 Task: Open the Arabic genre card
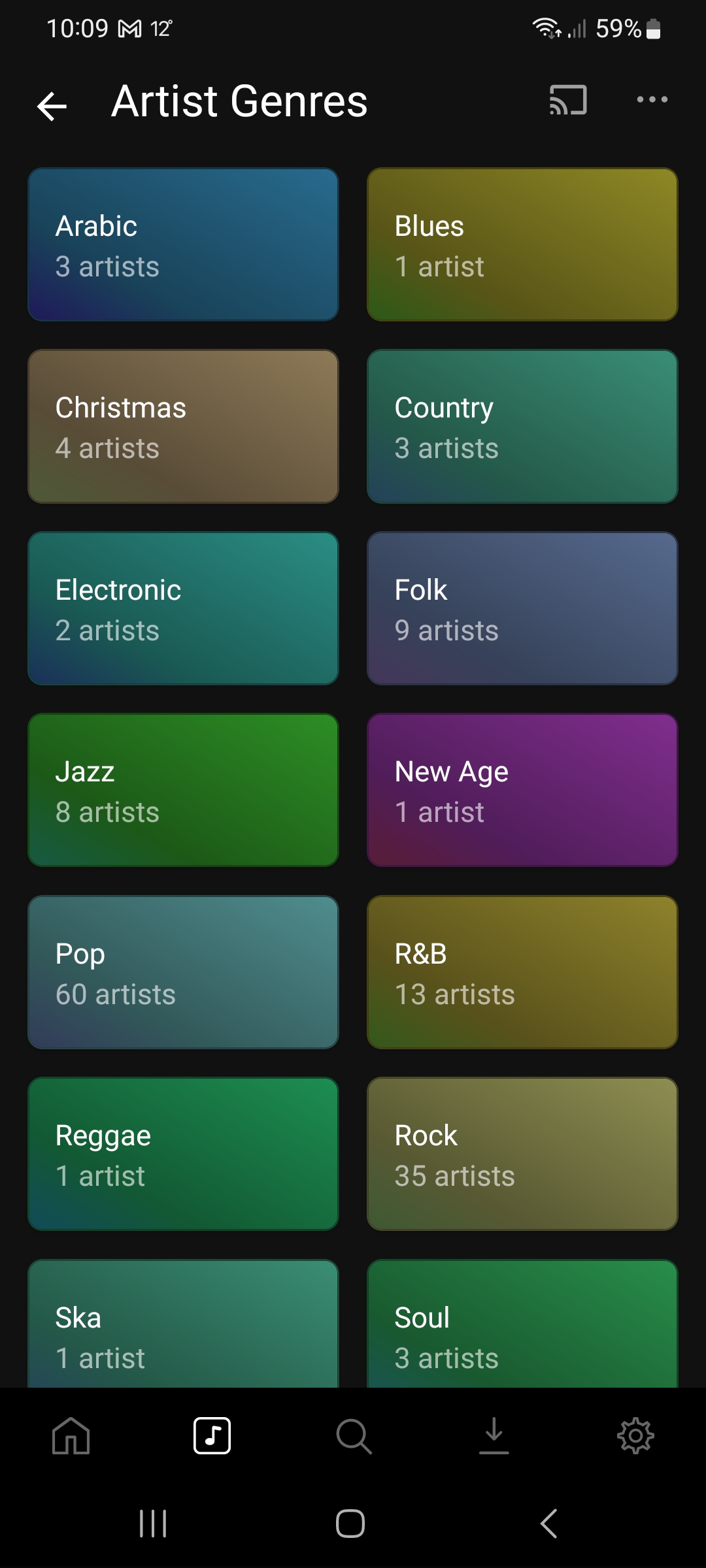(183, 244)
